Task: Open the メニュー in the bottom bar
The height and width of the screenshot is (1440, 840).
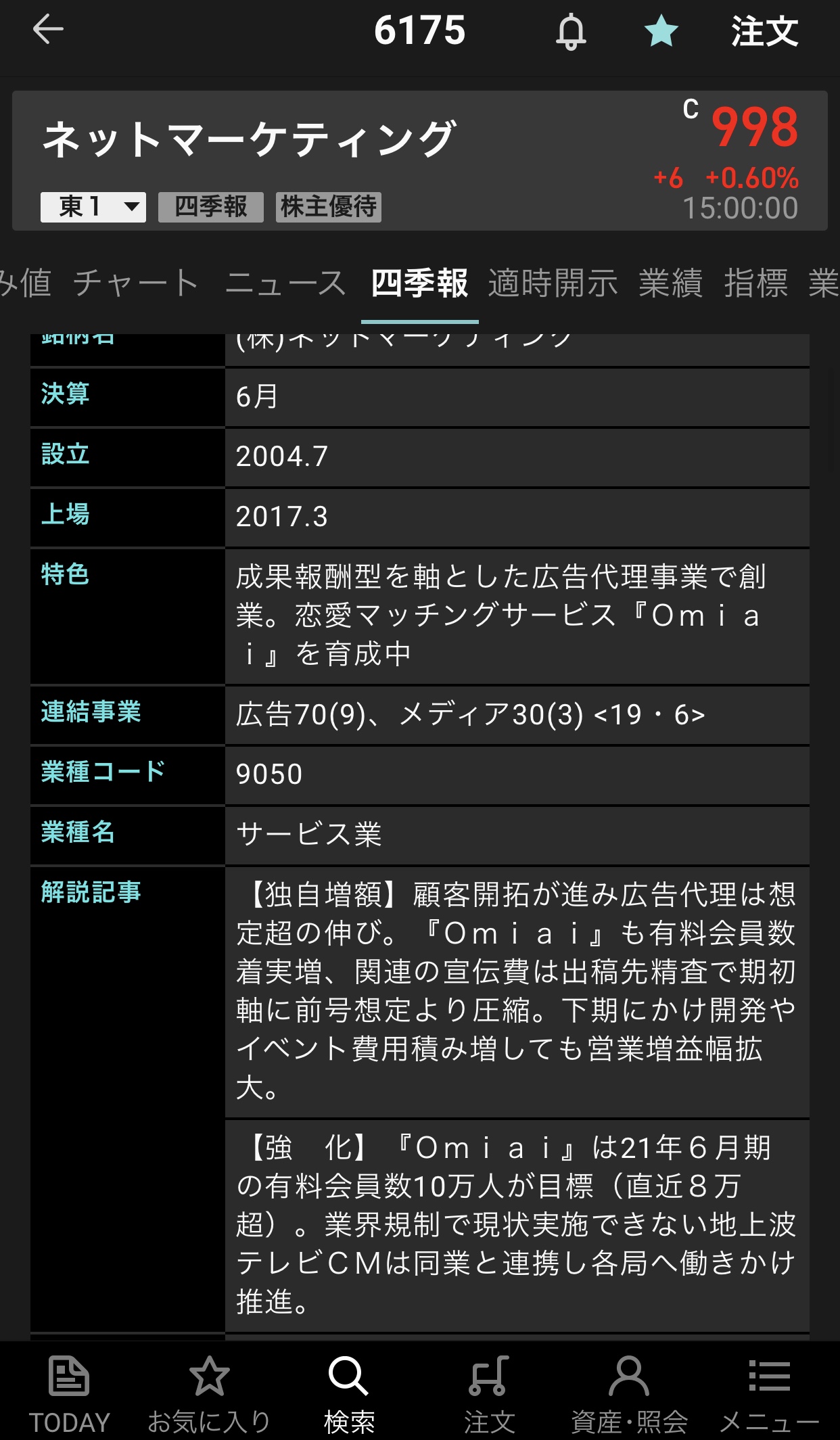Action: (769, 1395)
